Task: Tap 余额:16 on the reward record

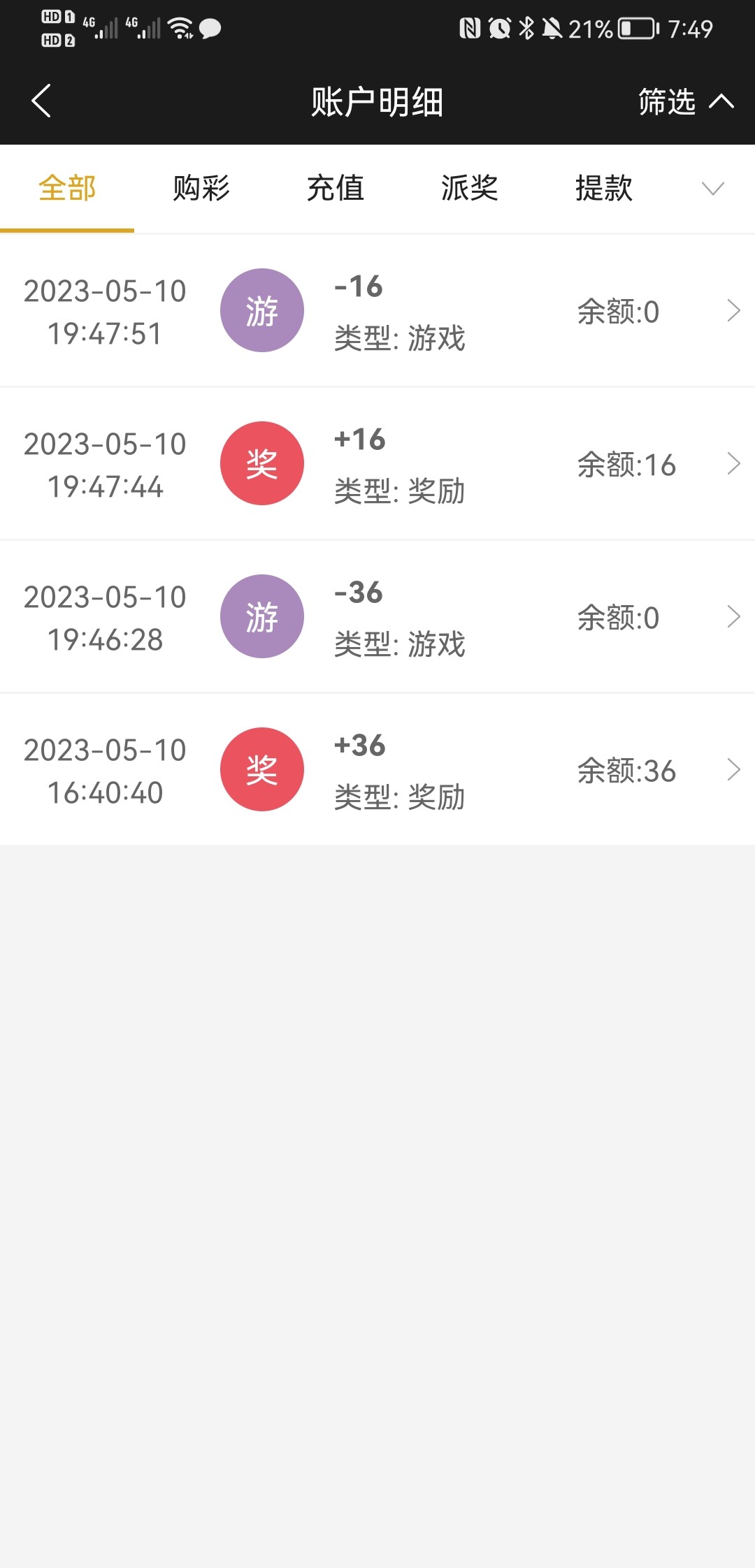Action: coord(626,463)
